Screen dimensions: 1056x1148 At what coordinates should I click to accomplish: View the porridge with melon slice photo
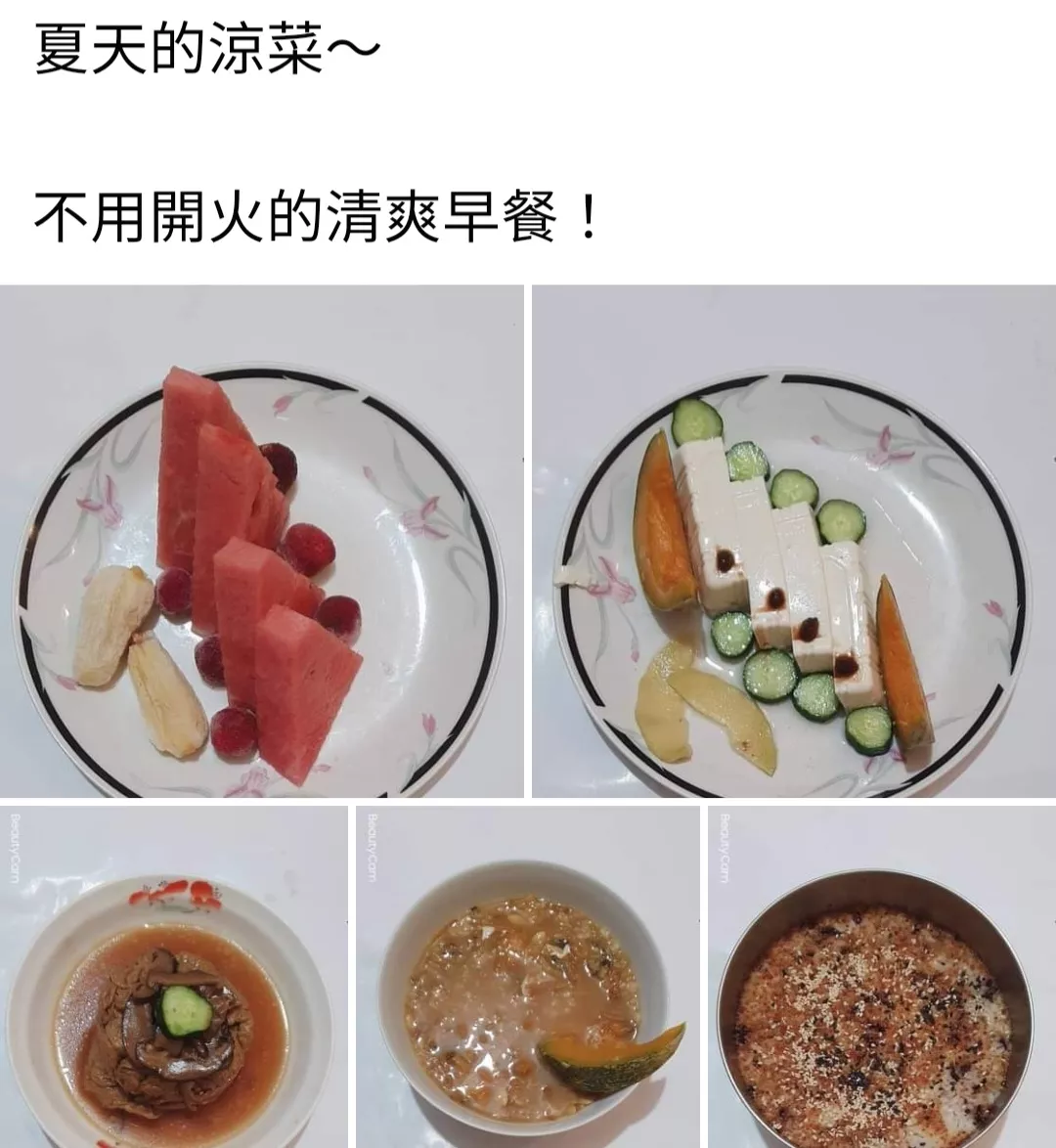click(528, 977)
